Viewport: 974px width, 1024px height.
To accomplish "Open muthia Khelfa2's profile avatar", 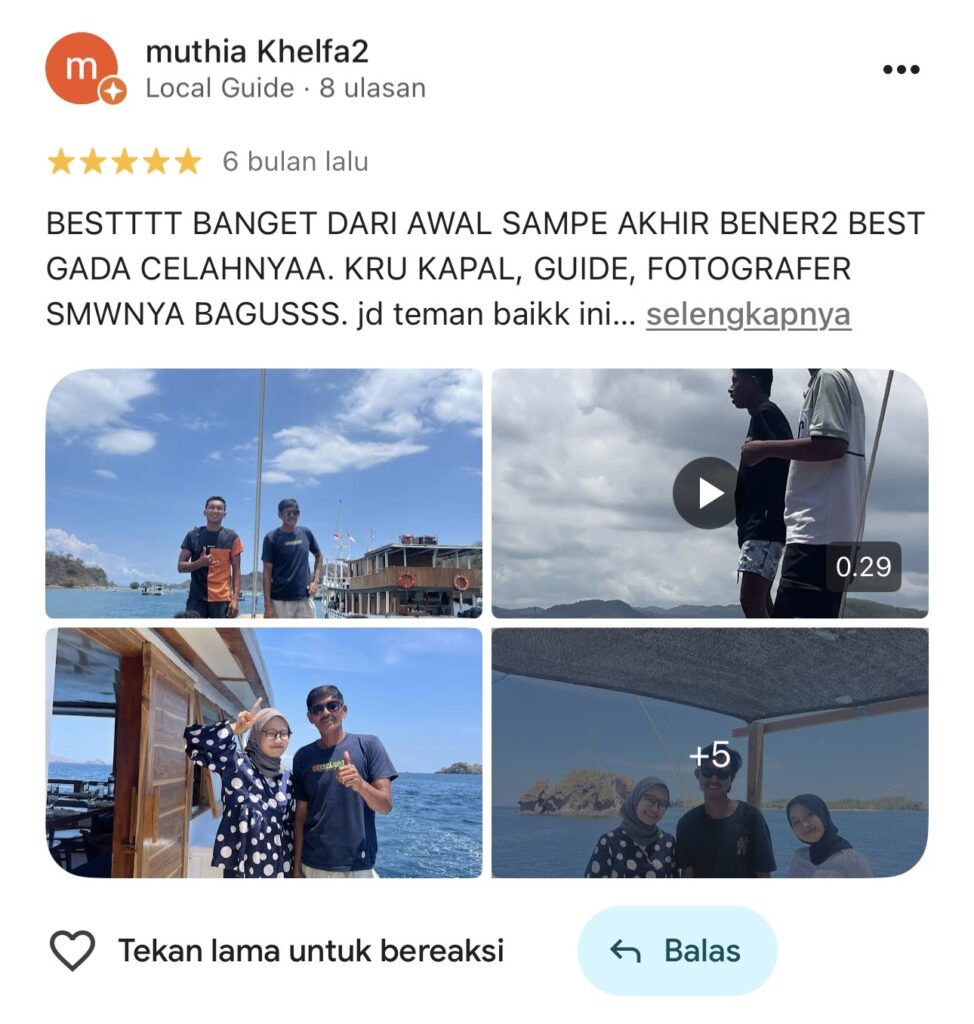I will tap(83, 69).
